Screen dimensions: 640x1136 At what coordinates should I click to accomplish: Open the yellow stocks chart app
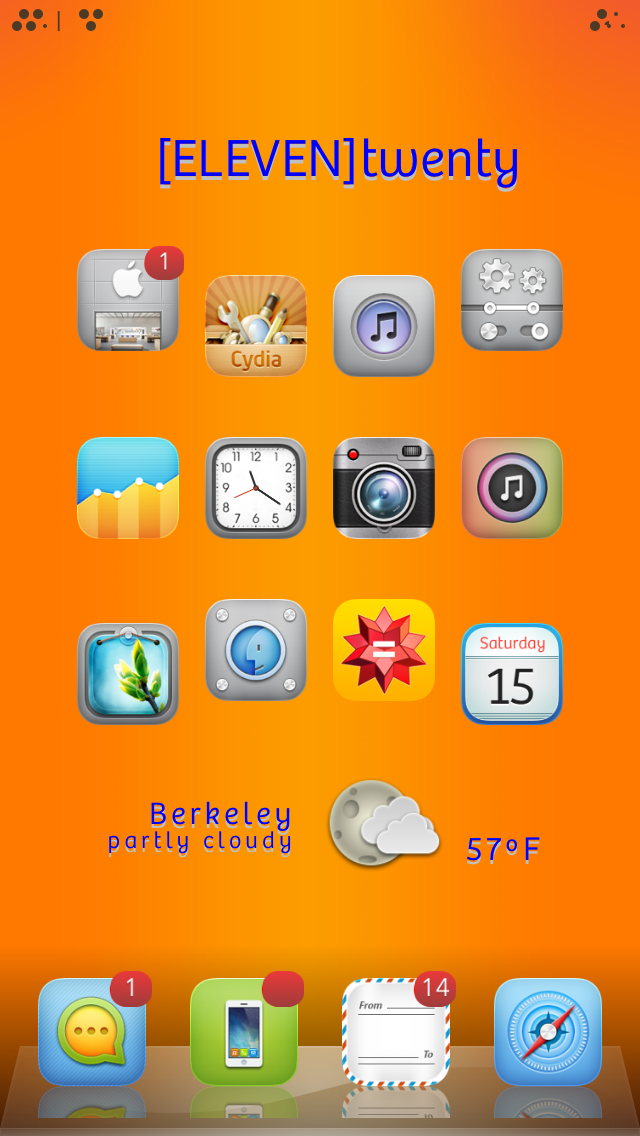pos(128,488)
